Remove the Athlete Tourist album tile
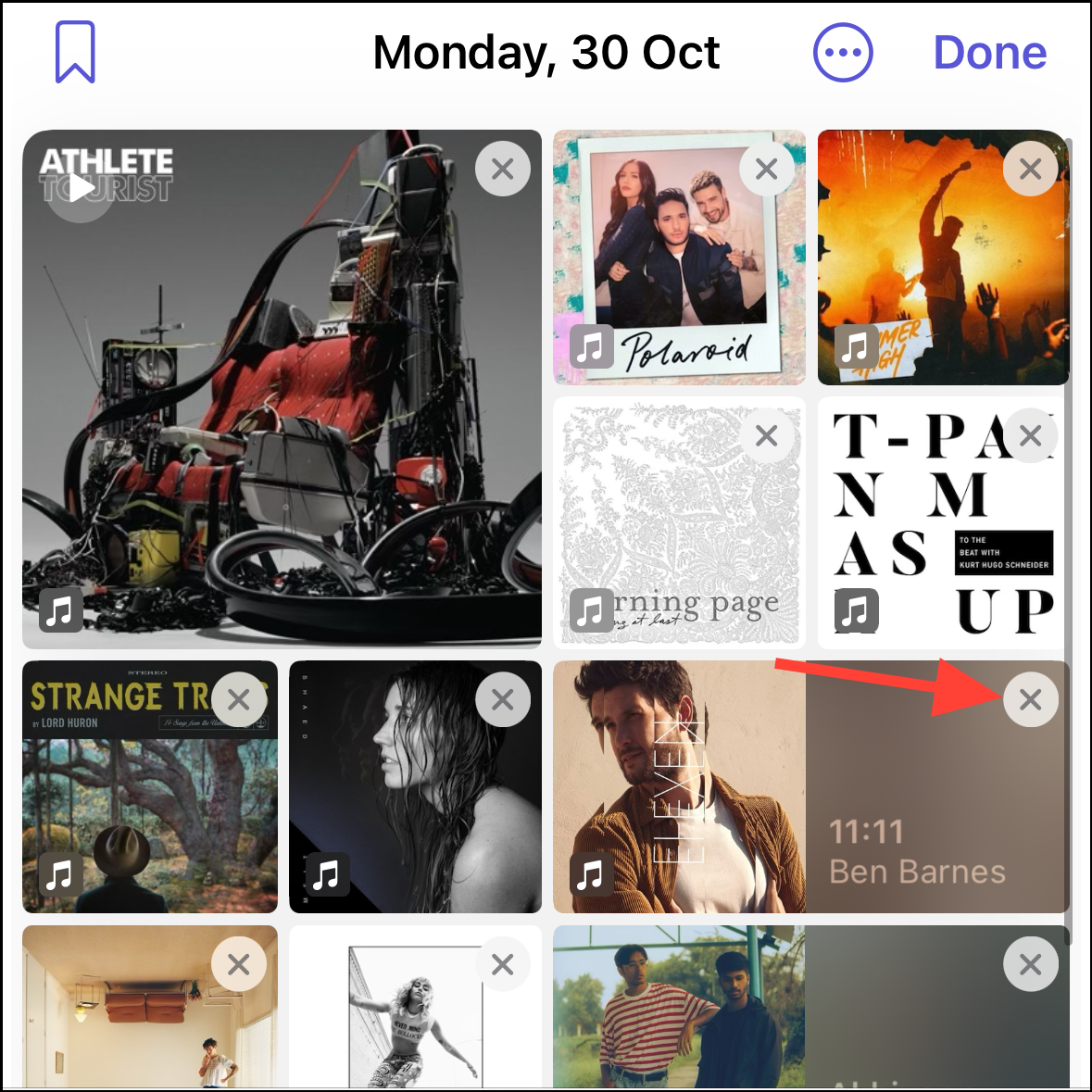Screen dimensions: 1092x1092 pyautogui.click(x=502, y=169)
